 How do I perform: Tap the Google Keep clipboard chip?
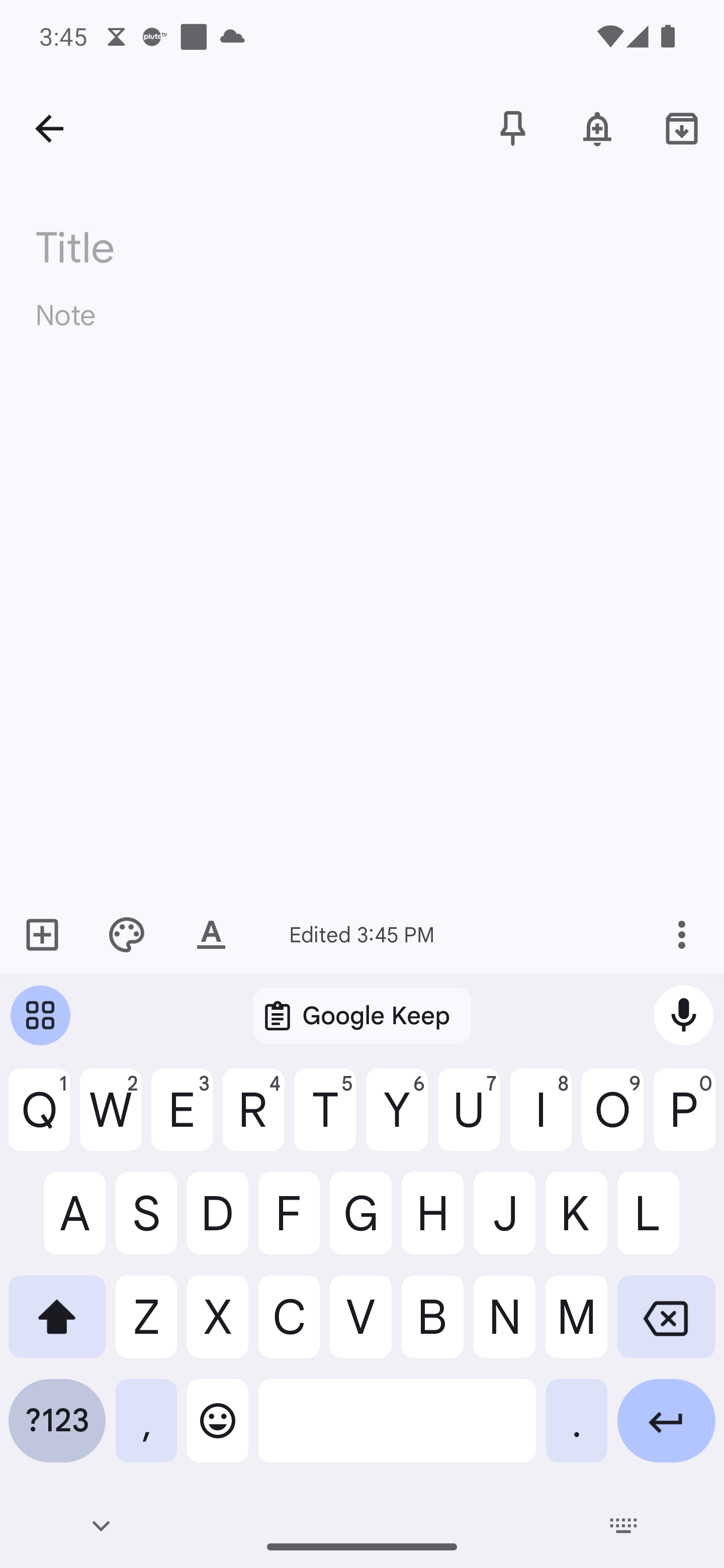[x=361, y=1015]
